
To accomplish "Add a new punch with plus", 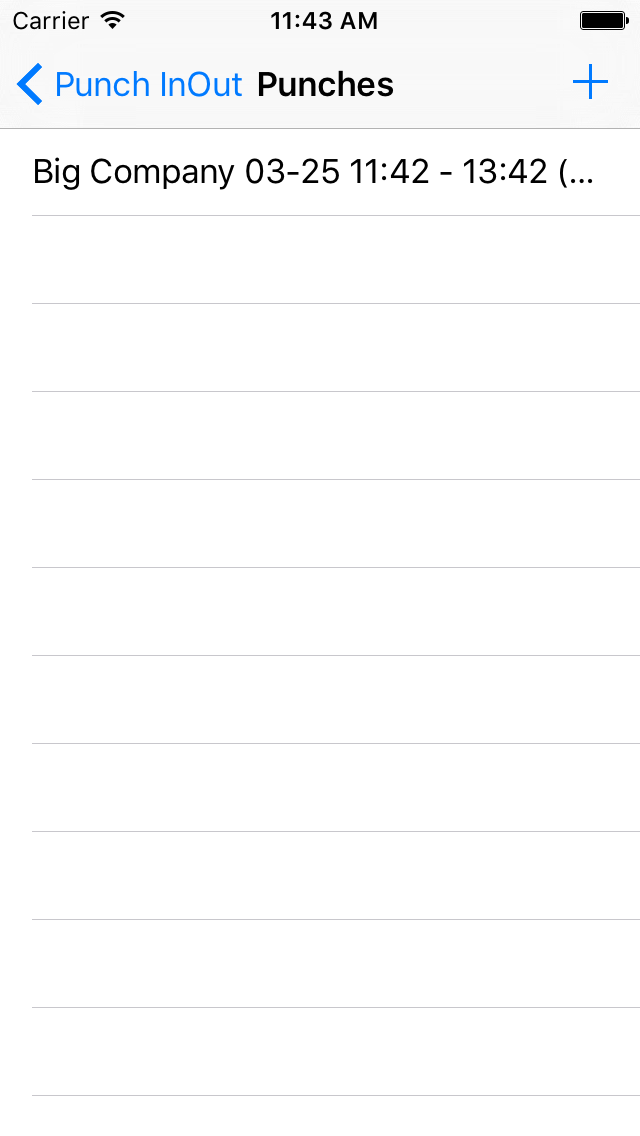I will 590,83.
